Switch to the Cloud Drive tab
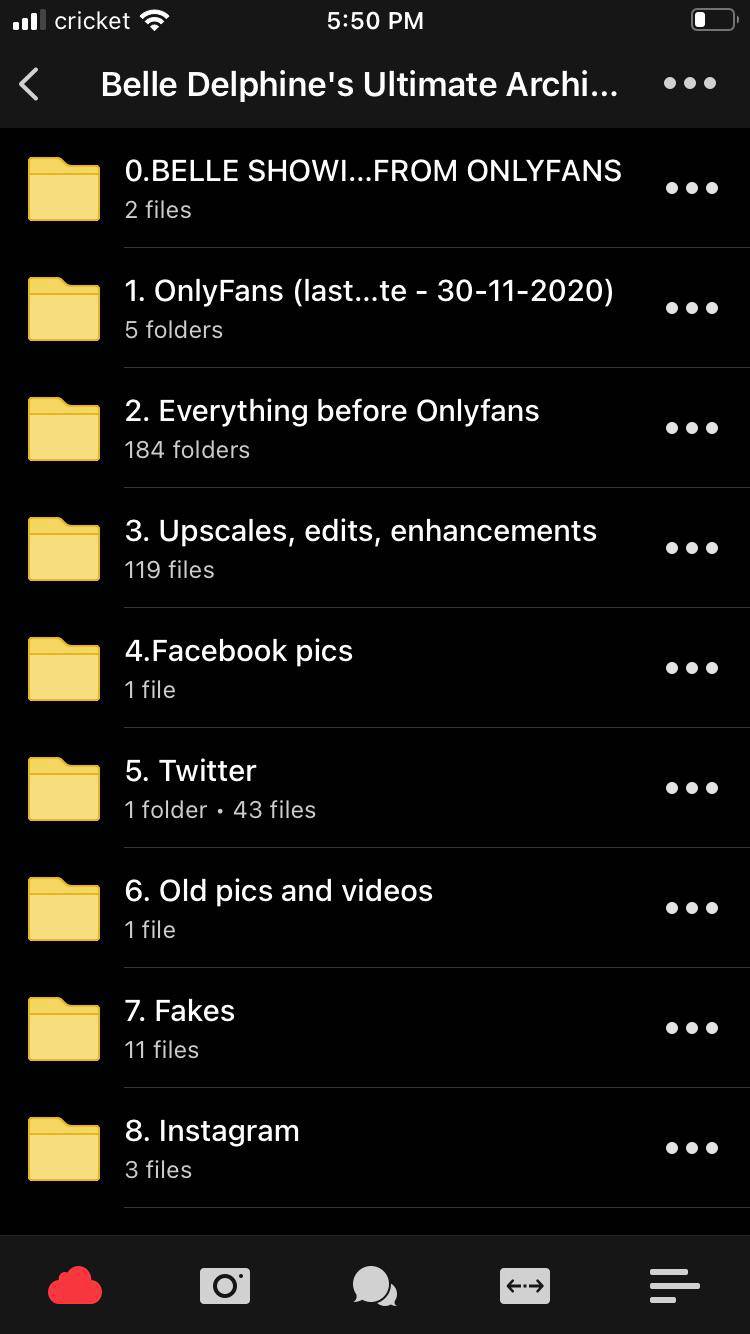The width and height of the screenshot is (750, 1334). 75,1286
